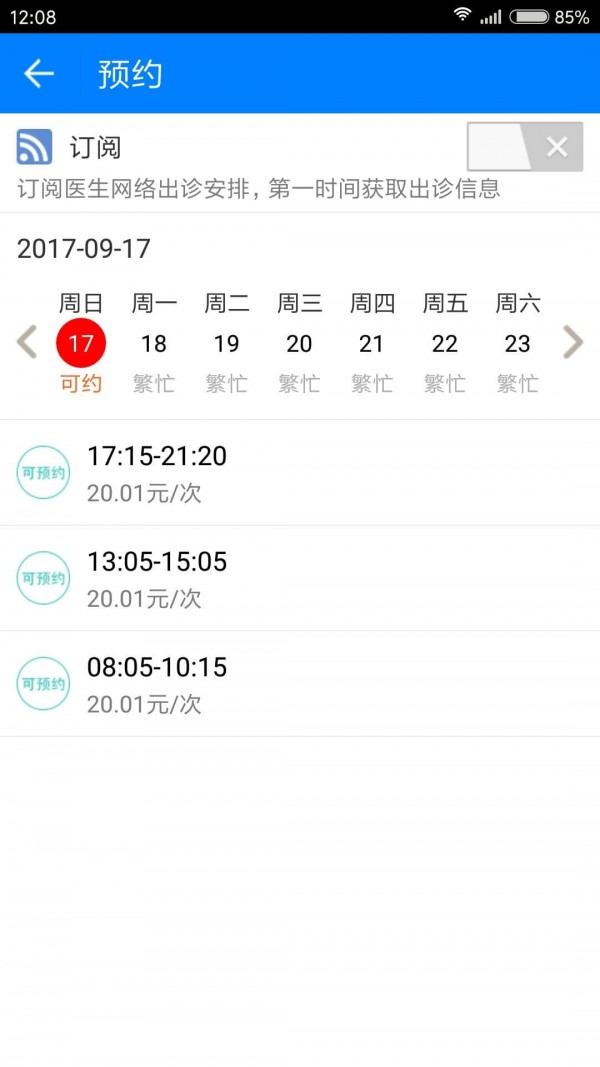Select Thursday the 21st
The width and height of the screenshot is (600, 1067).
[372, 344]
